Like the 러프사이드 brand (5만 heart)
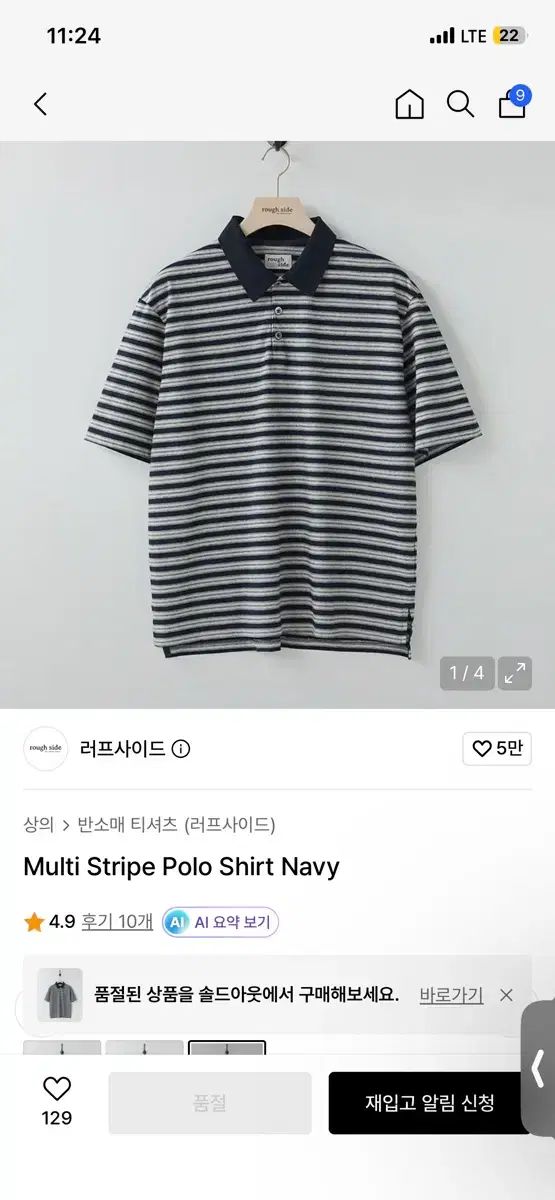Viewport: 555px width, 1200px height. [x=497, y=749]
